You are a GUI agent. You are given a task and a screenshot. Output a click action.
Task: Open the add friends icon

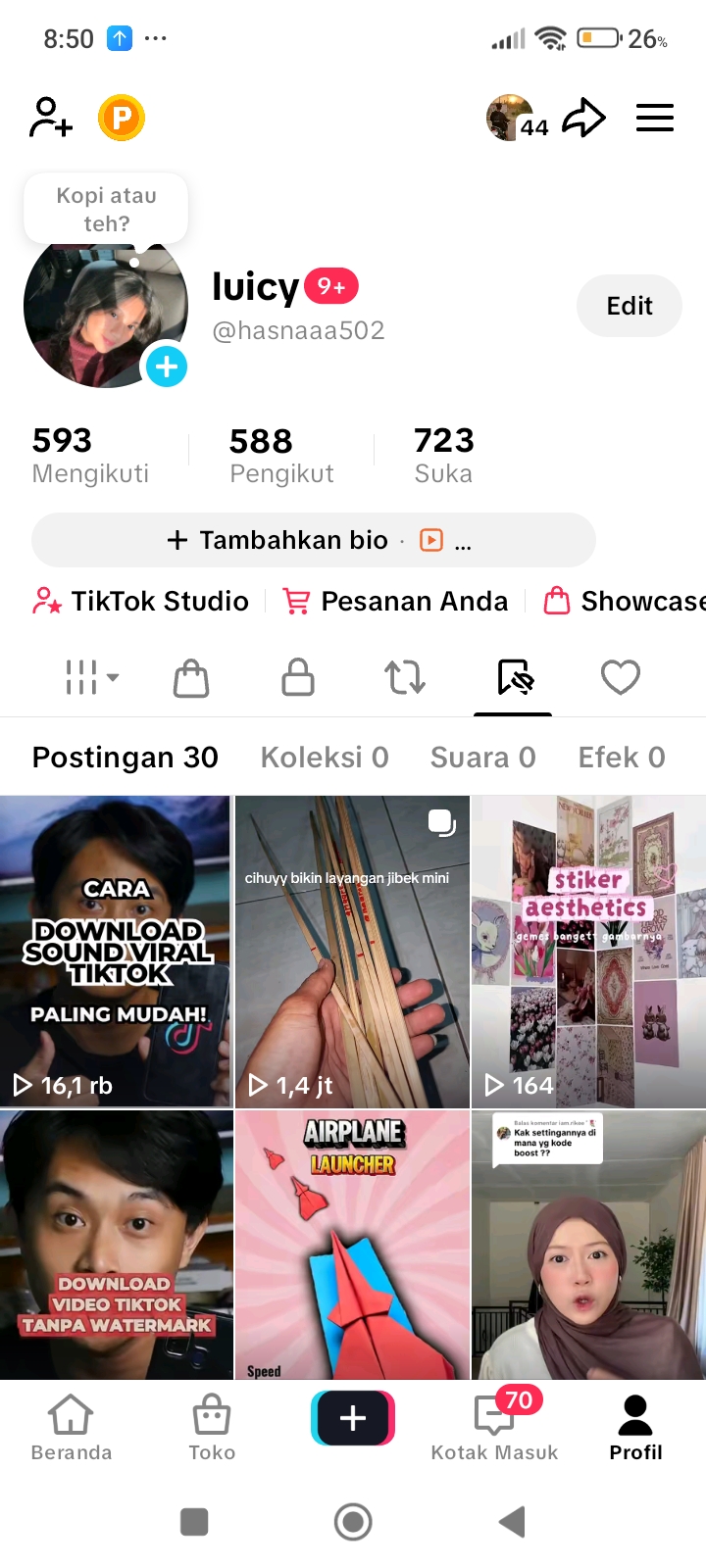[x=51, y=118]
